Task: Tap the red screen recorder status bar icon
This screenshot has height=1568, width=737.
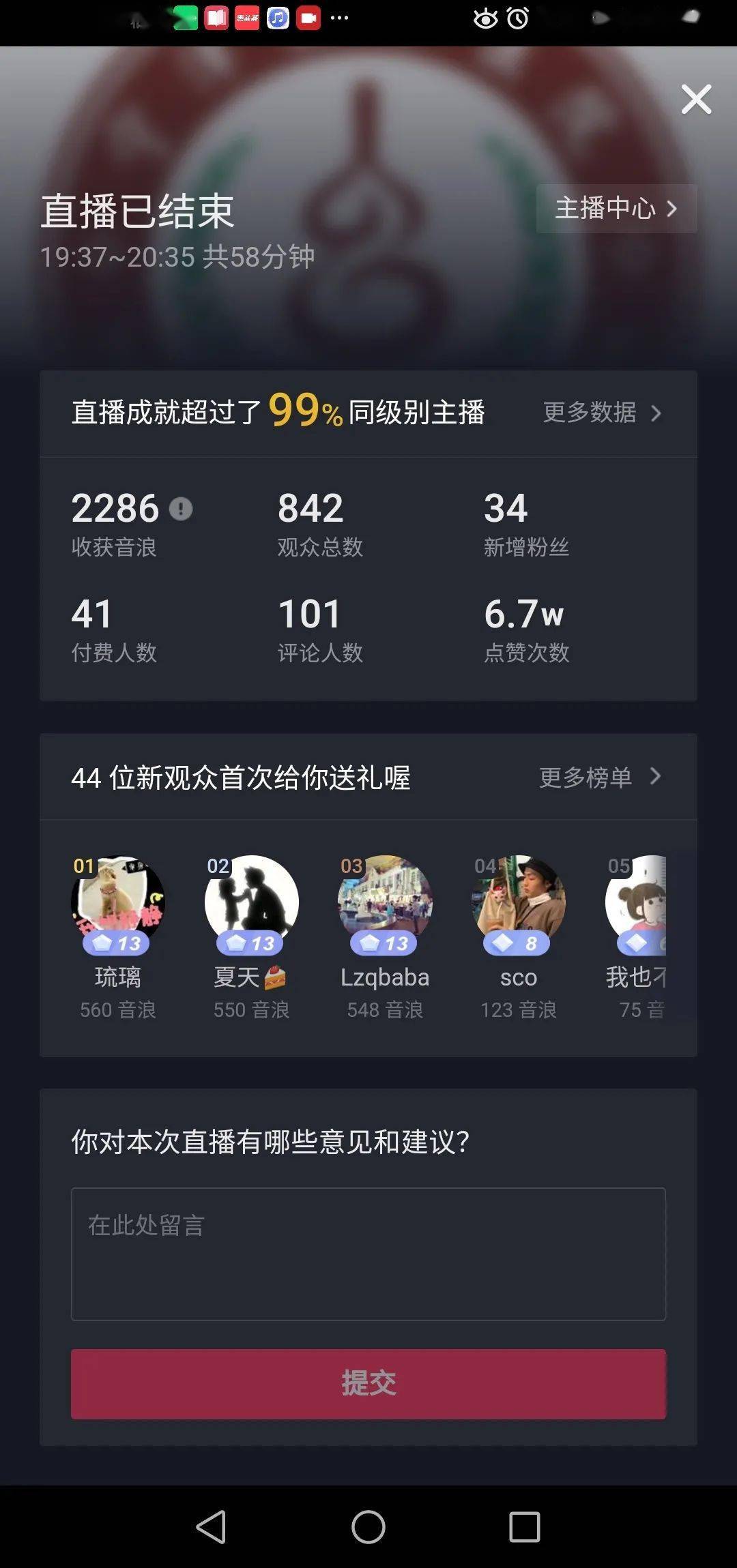Action: (x=308, y=18)
